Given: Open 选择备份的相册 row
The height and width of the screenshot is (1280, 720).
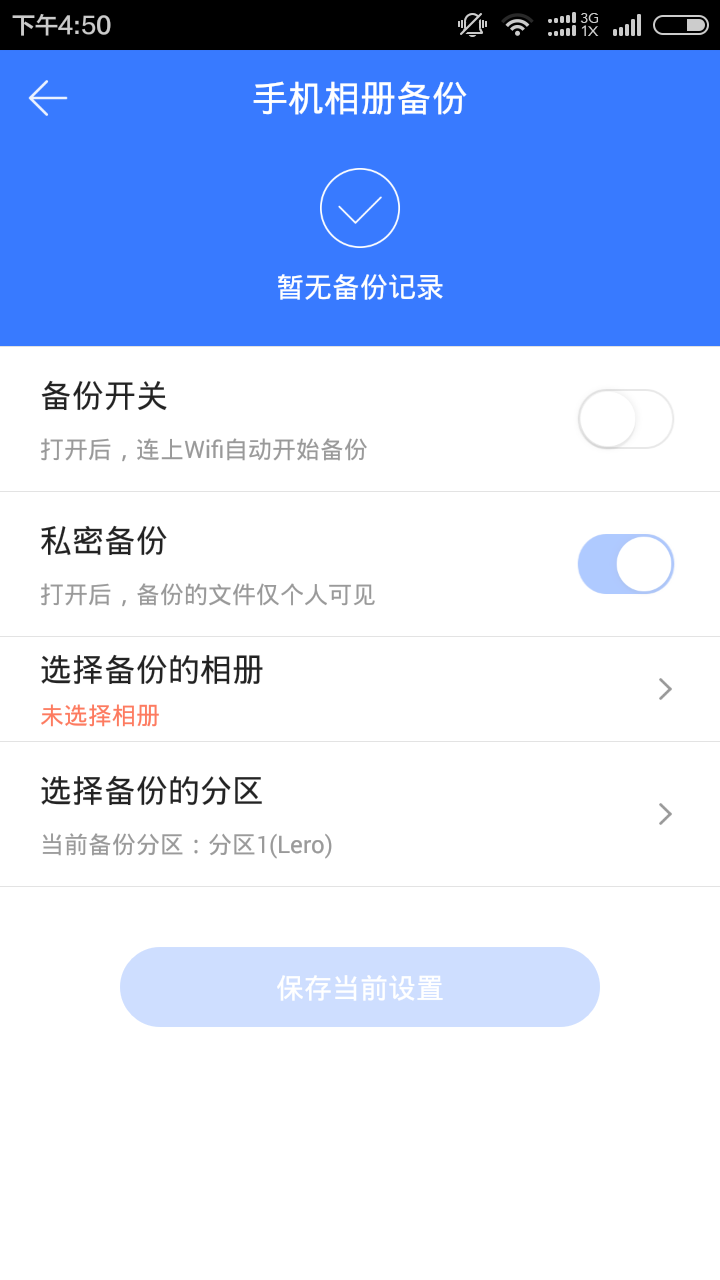Looking at the screenshot, I should [x=360, y=689].
